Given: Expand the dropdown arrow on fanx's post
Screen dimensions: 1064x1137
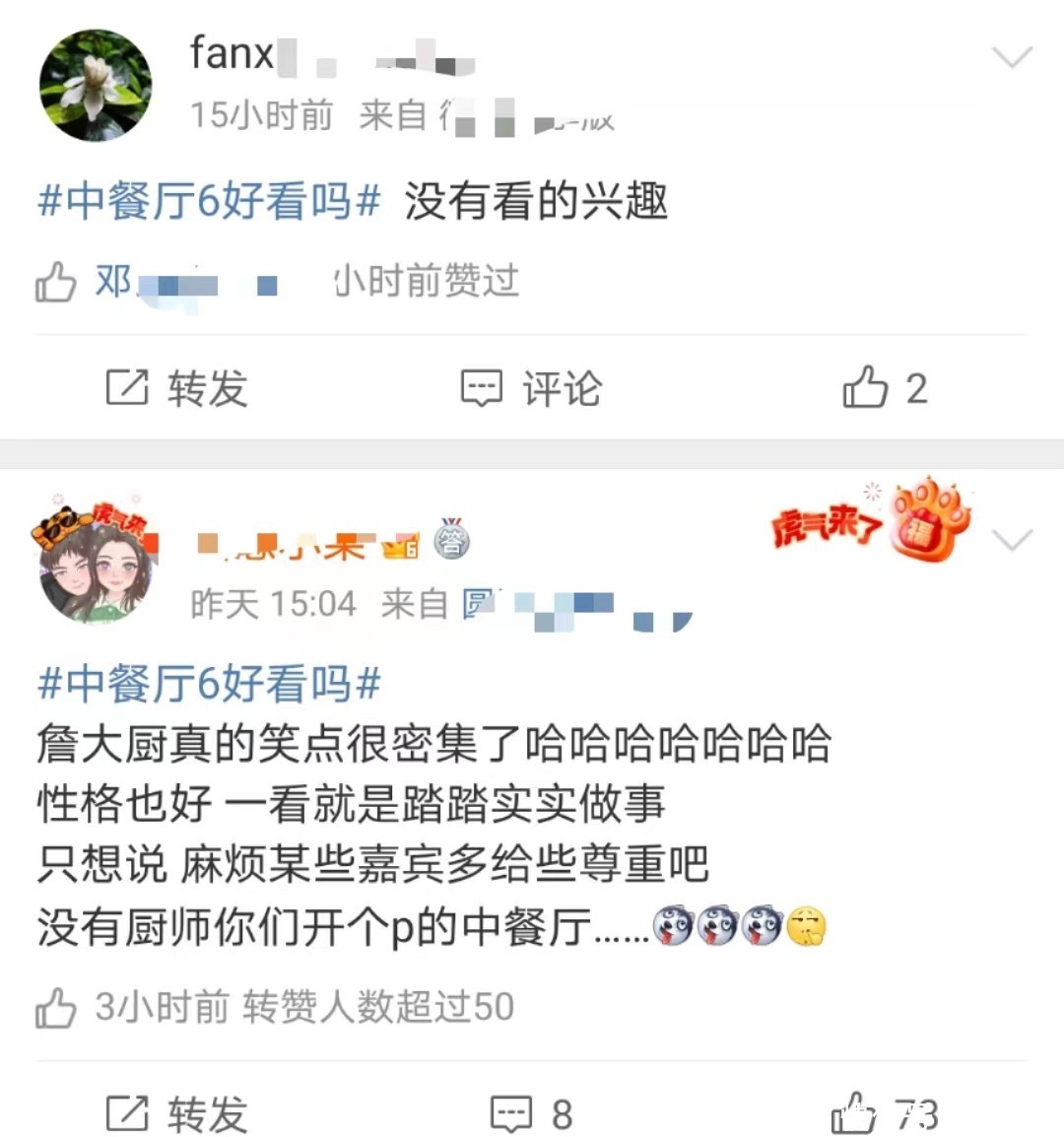Looking at the screenshot, I should [x=1011, y=57].
